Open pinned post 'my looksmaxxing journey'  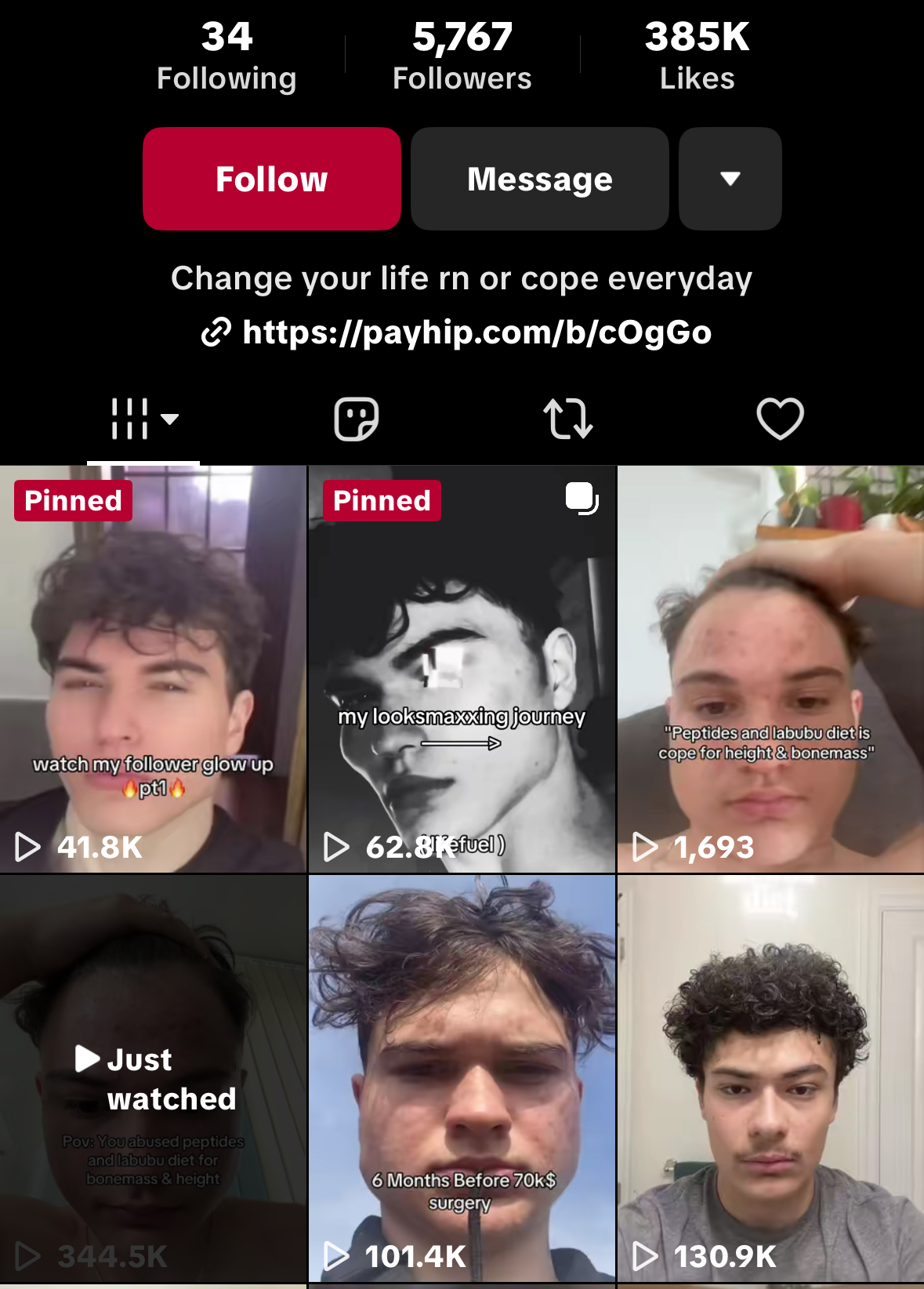click(462, 669)
